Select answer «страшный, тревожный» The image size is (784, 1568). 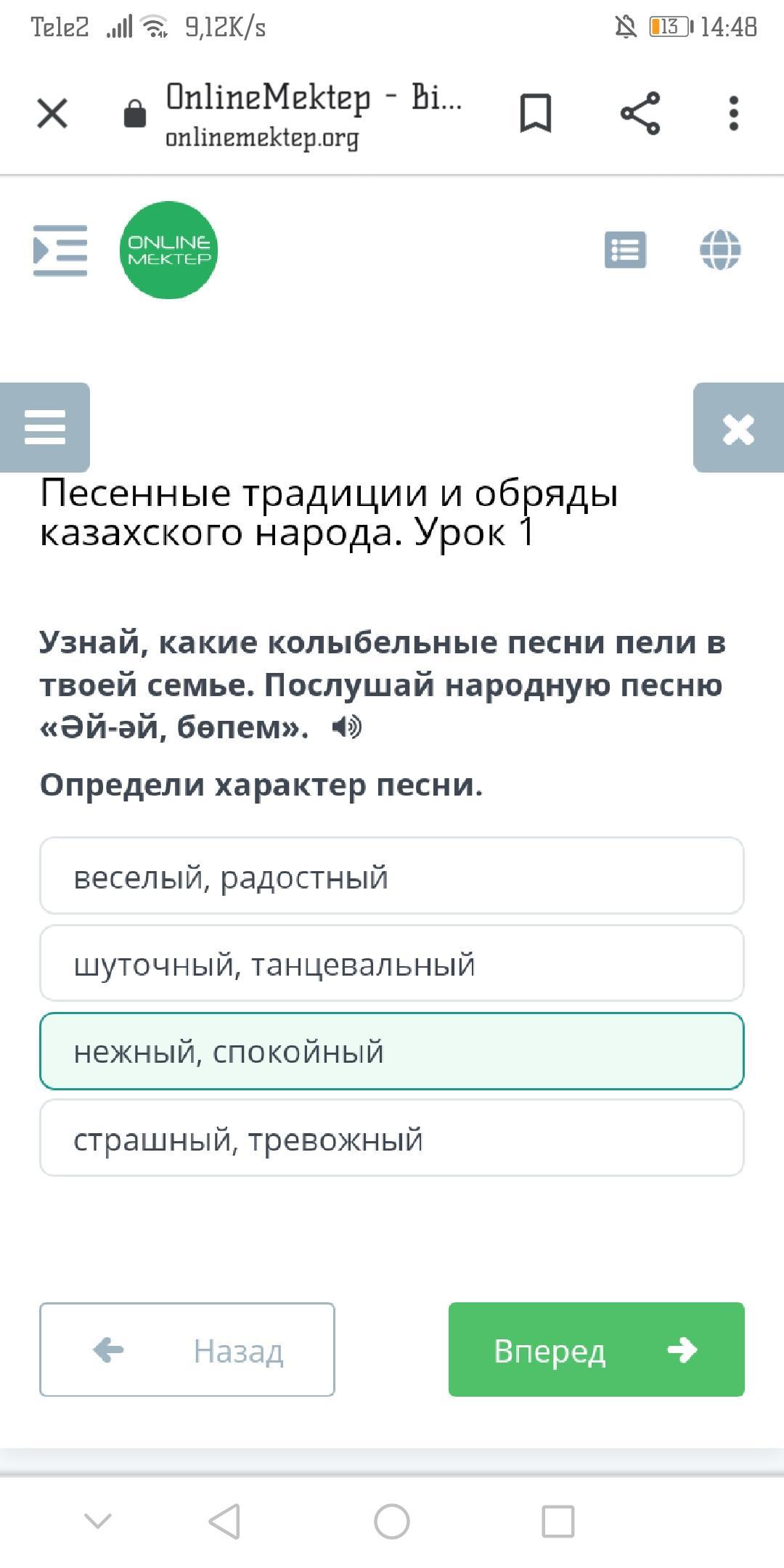coord(392,1138)
